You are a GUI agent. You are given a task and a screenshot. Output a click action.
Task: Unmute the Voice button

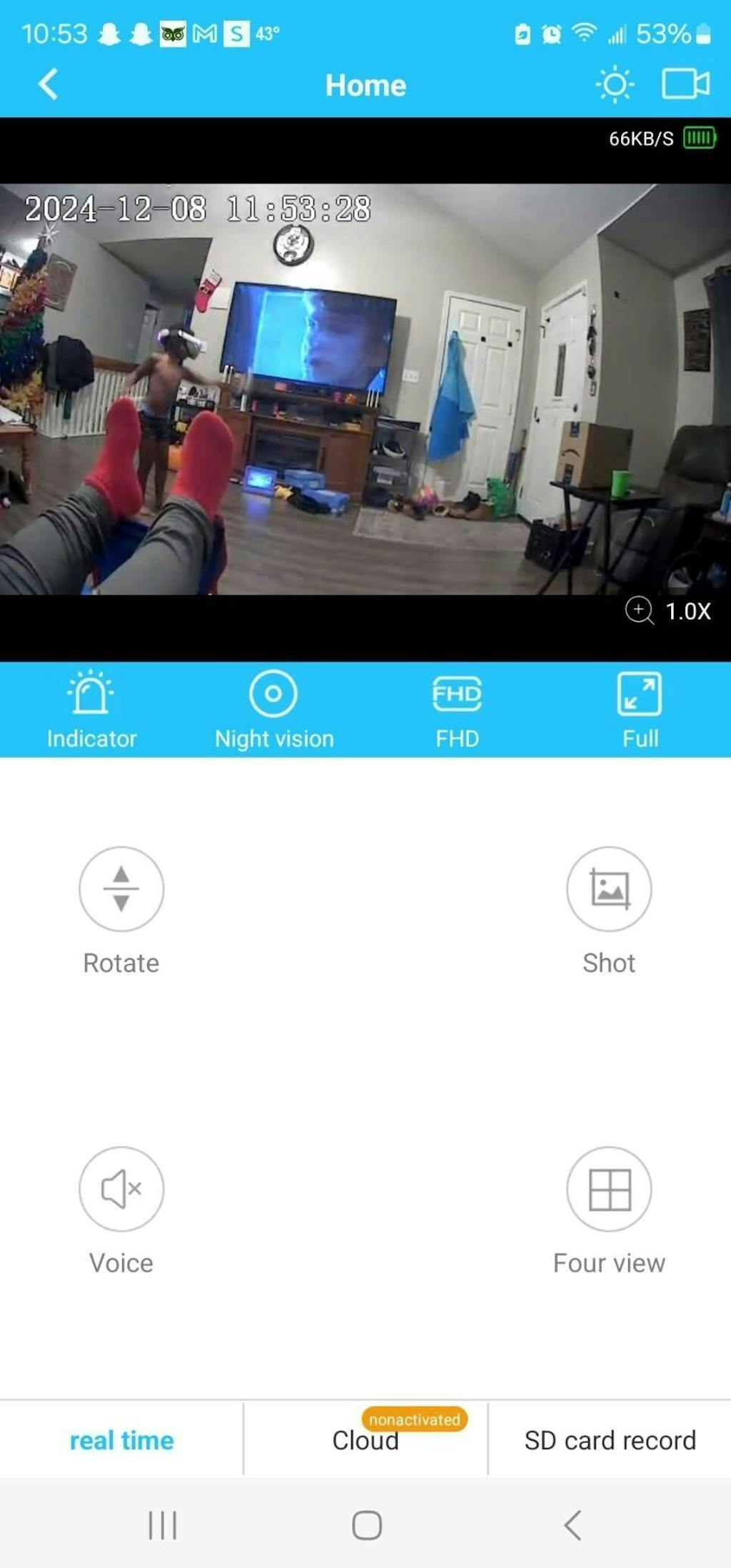tap(121, 1188)
